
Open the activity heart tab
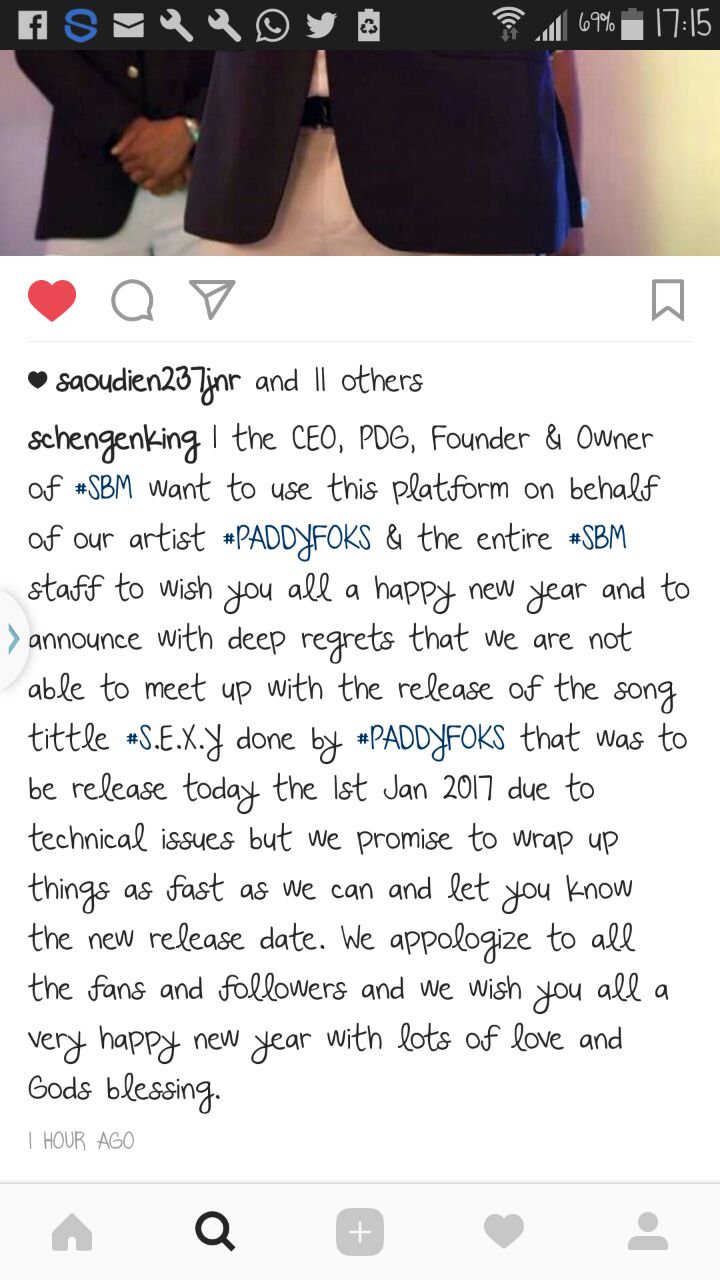pyautogui.click(x=503, y=1232)
